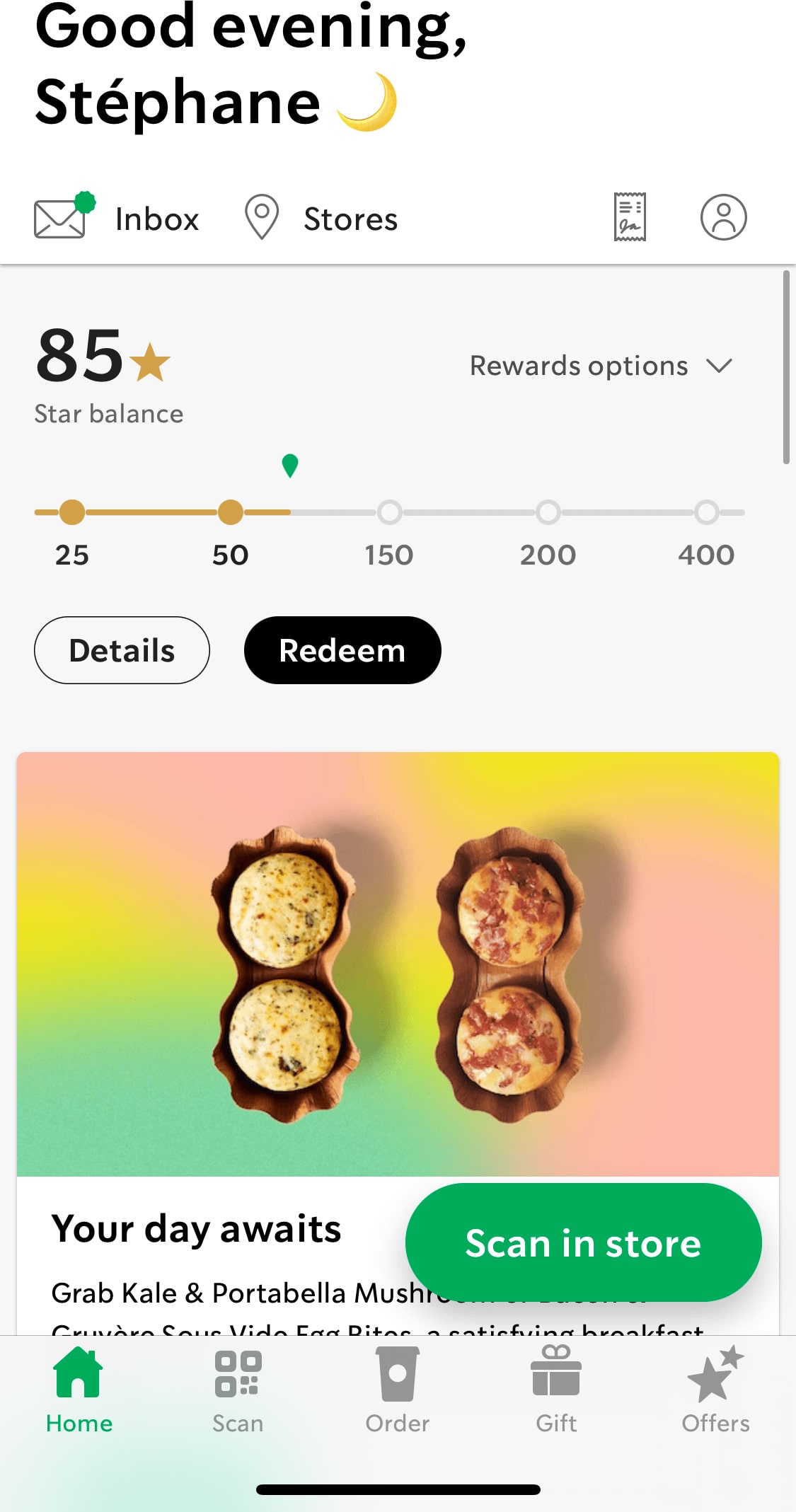The width and height of the screenshot is (796, 1512).
Task: Tap the Redeem button
Action: tap(342, 650)
